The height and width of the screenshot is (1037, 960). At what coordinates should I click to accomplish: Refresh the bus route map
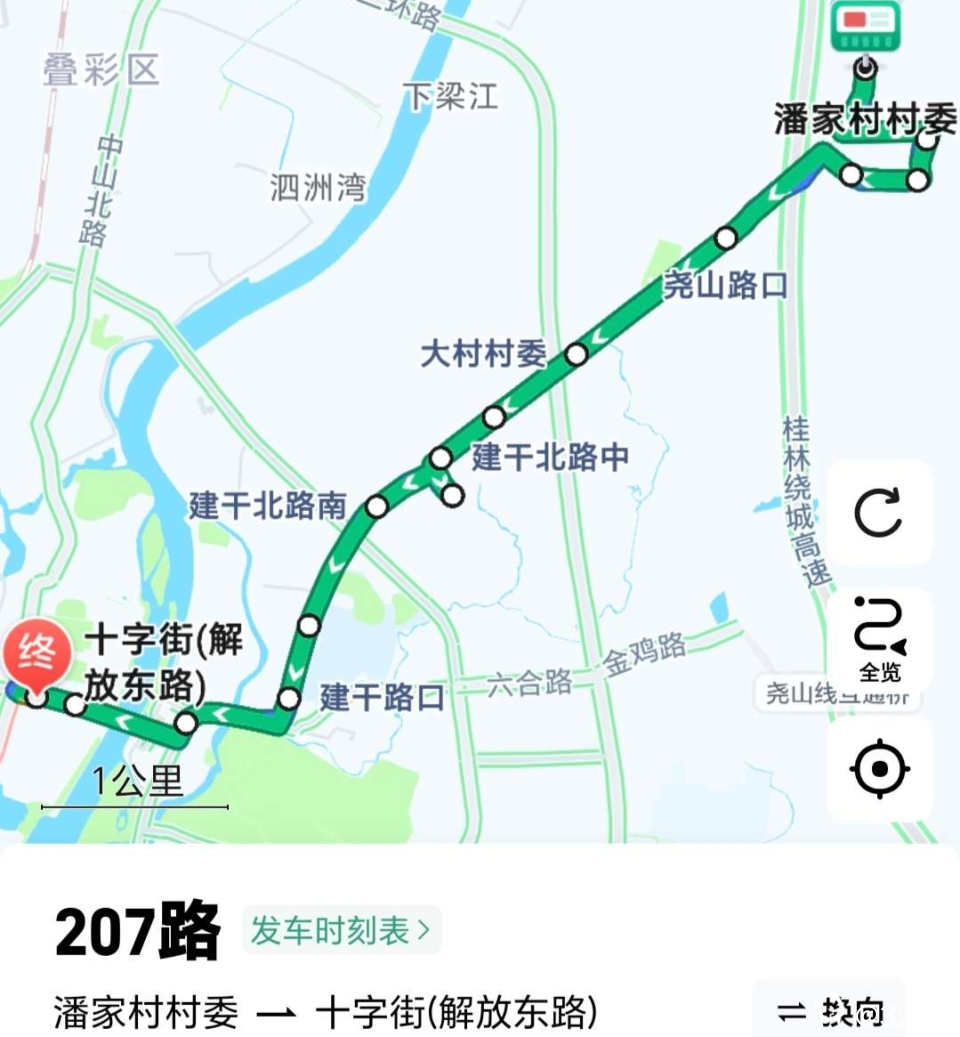coord(879,513)
